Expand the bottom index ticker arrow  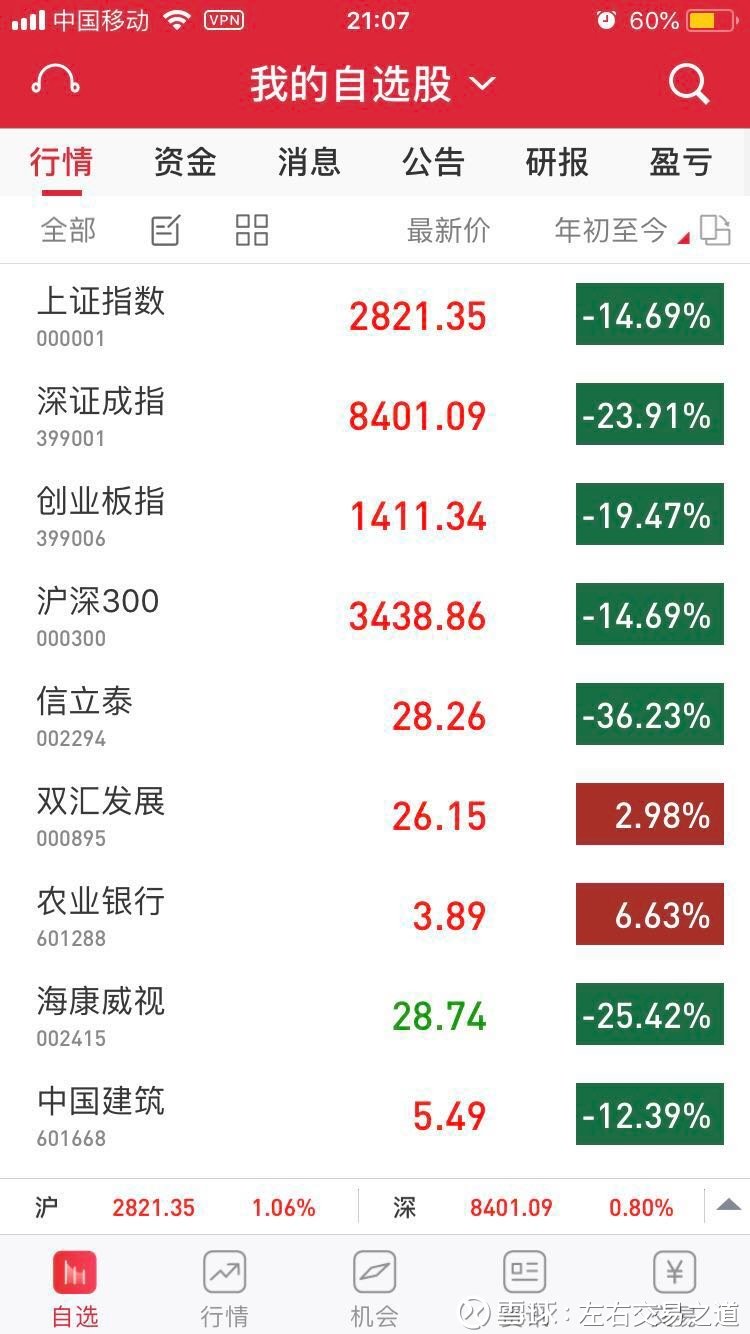728,1206
